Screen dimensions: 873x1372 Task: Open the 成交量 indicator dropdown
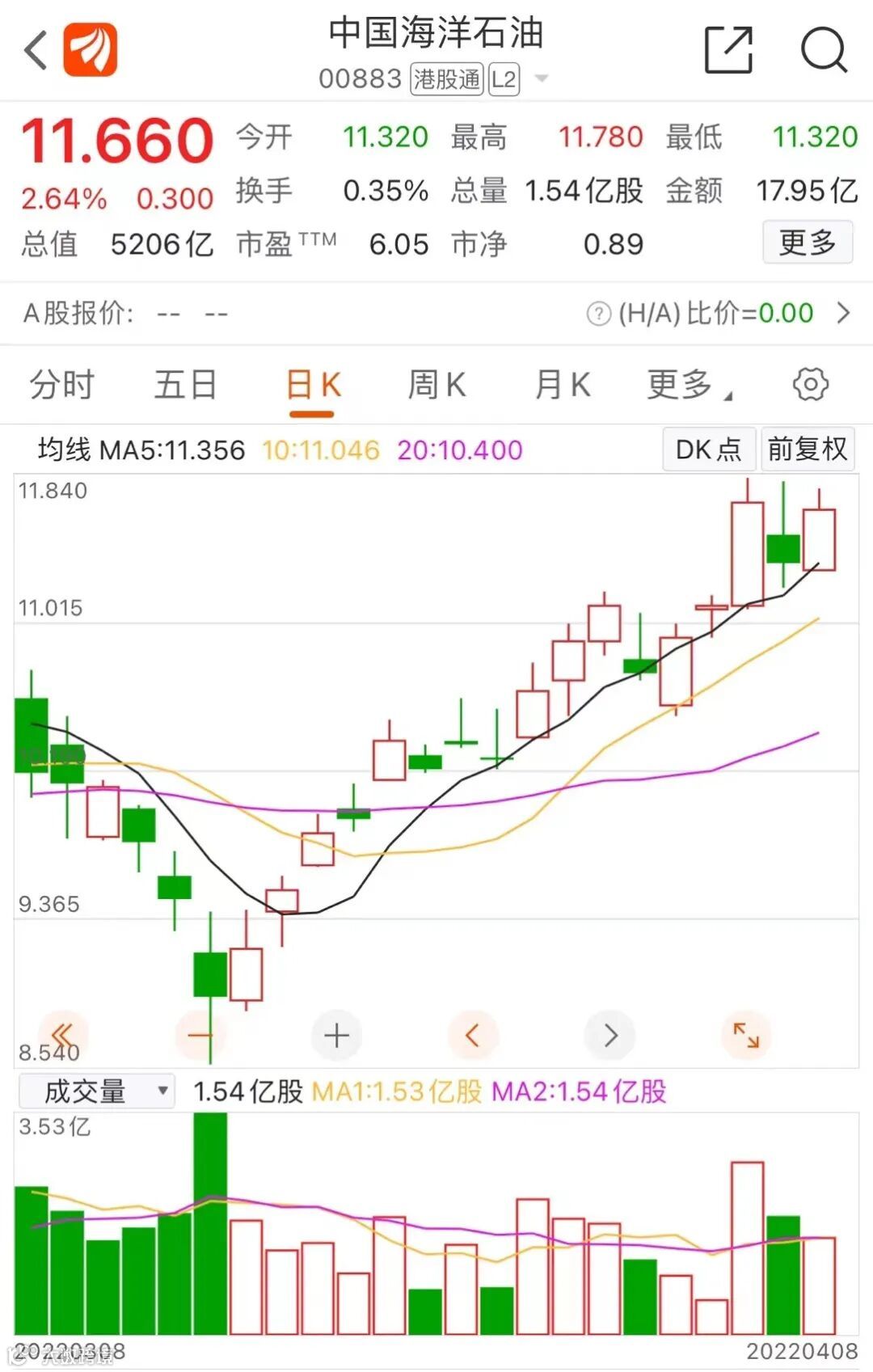[x=97, y=1091]
